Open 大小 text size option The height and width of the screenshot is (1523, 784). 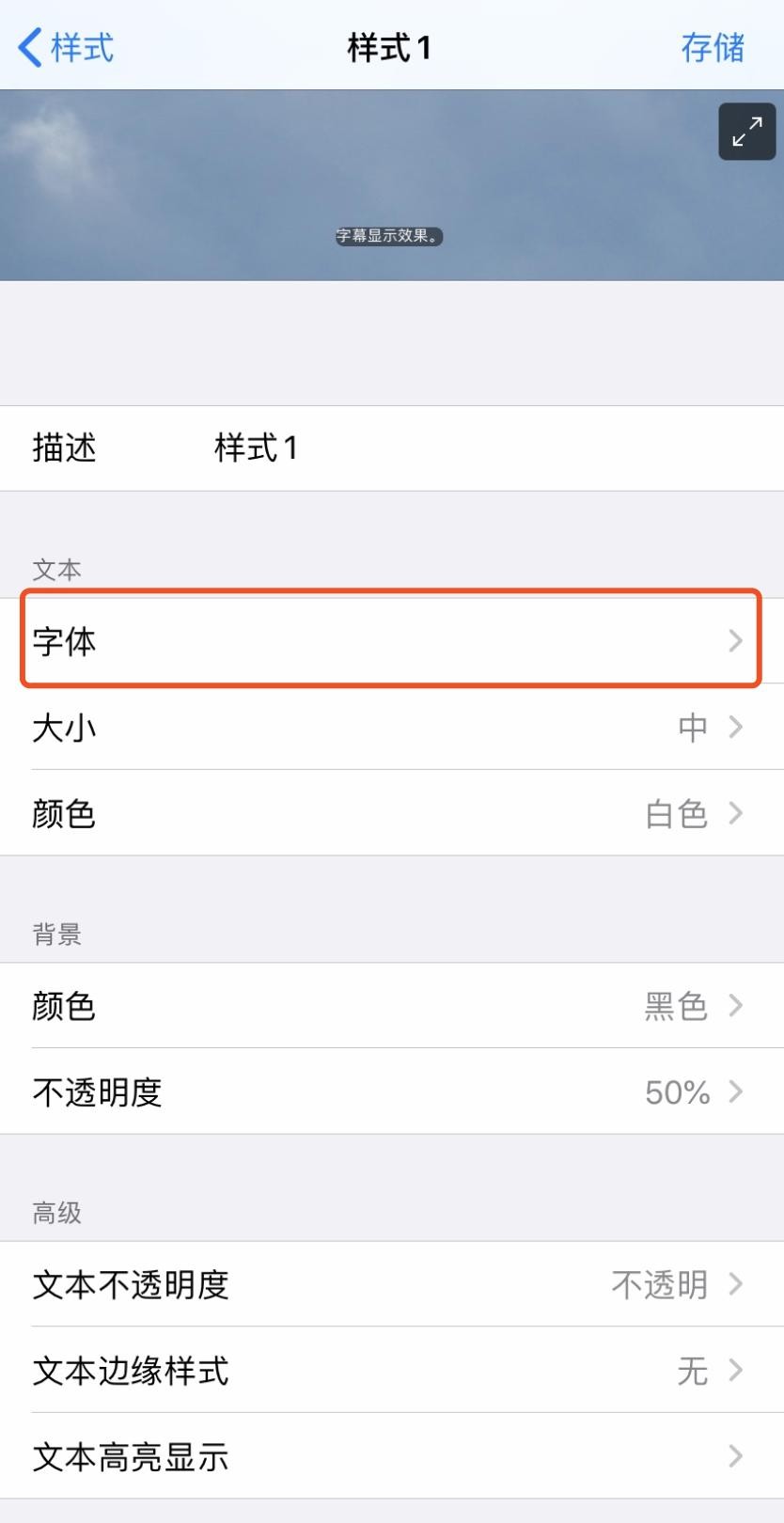[391, 728]
